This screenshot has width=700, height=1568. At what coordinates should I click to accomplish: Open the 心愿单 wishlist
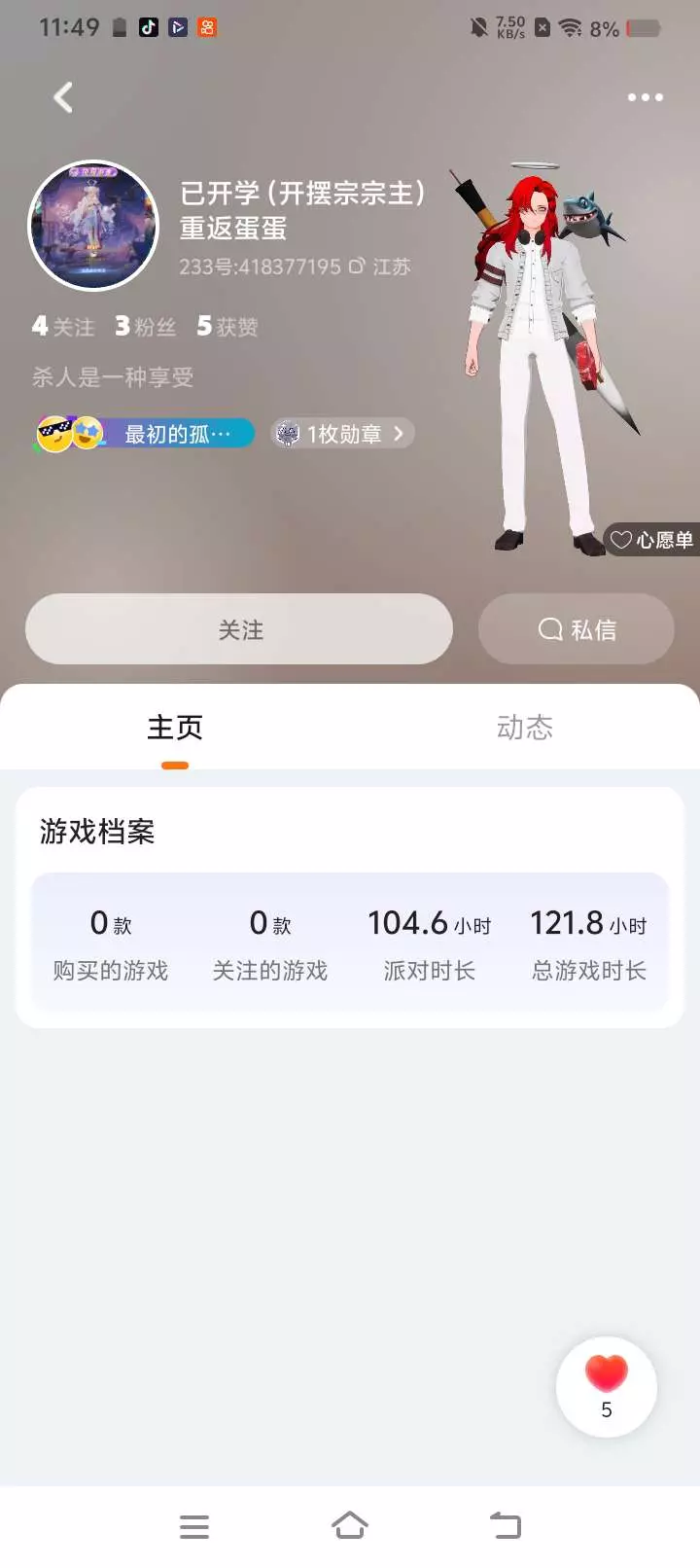[x=651, y=540]
